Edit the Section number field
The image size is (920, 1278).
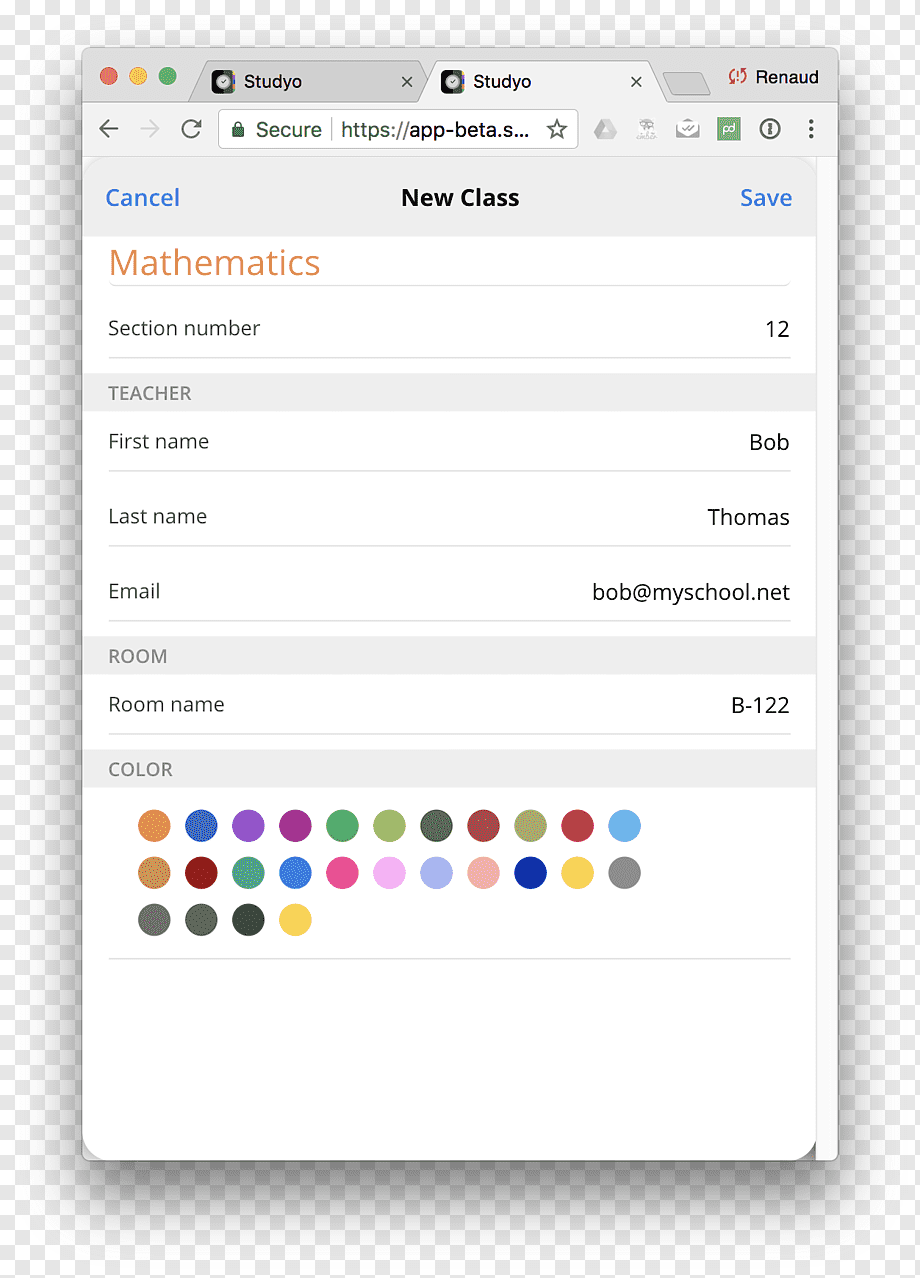tap(449, 329)
